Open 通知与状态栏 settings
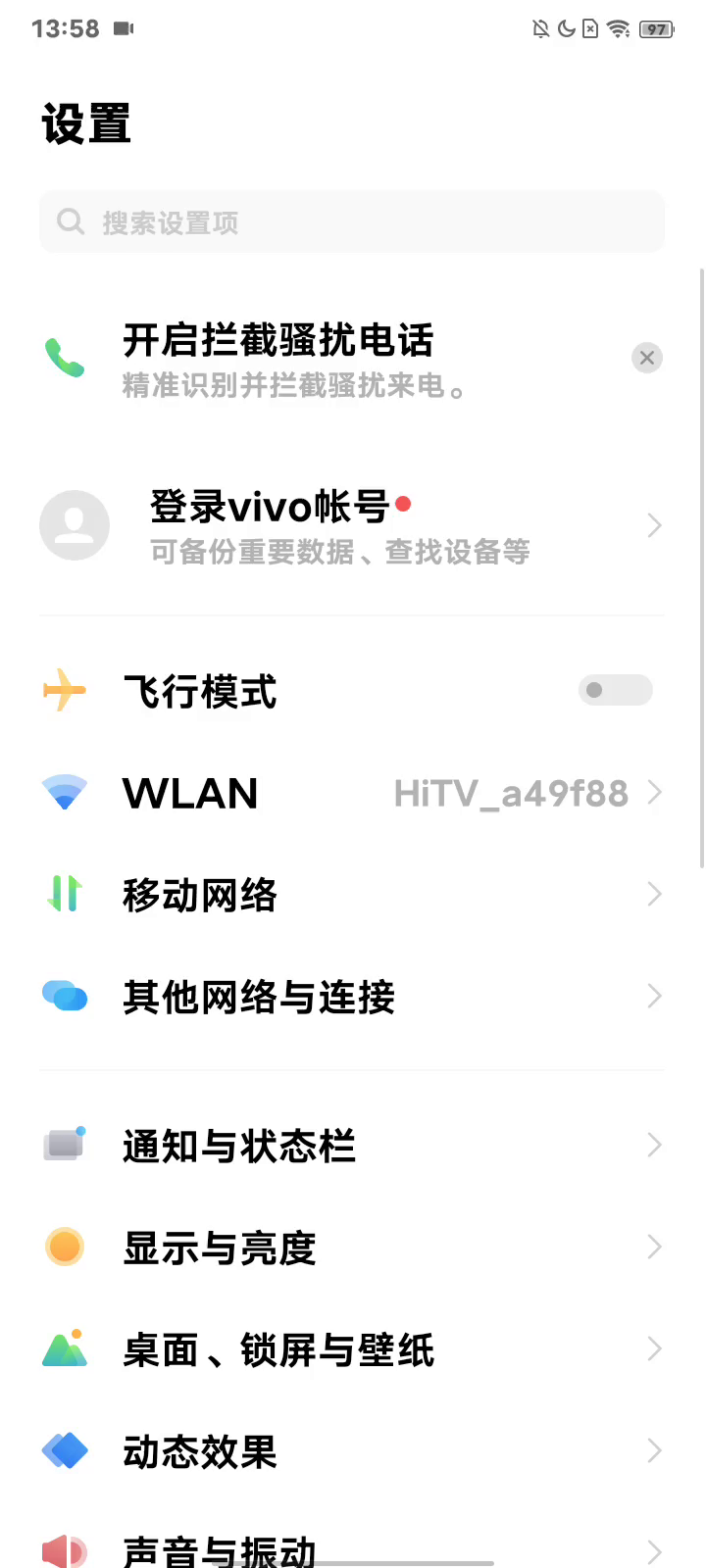This screenshot has width=706, height=1568. tap(351, 1146)
